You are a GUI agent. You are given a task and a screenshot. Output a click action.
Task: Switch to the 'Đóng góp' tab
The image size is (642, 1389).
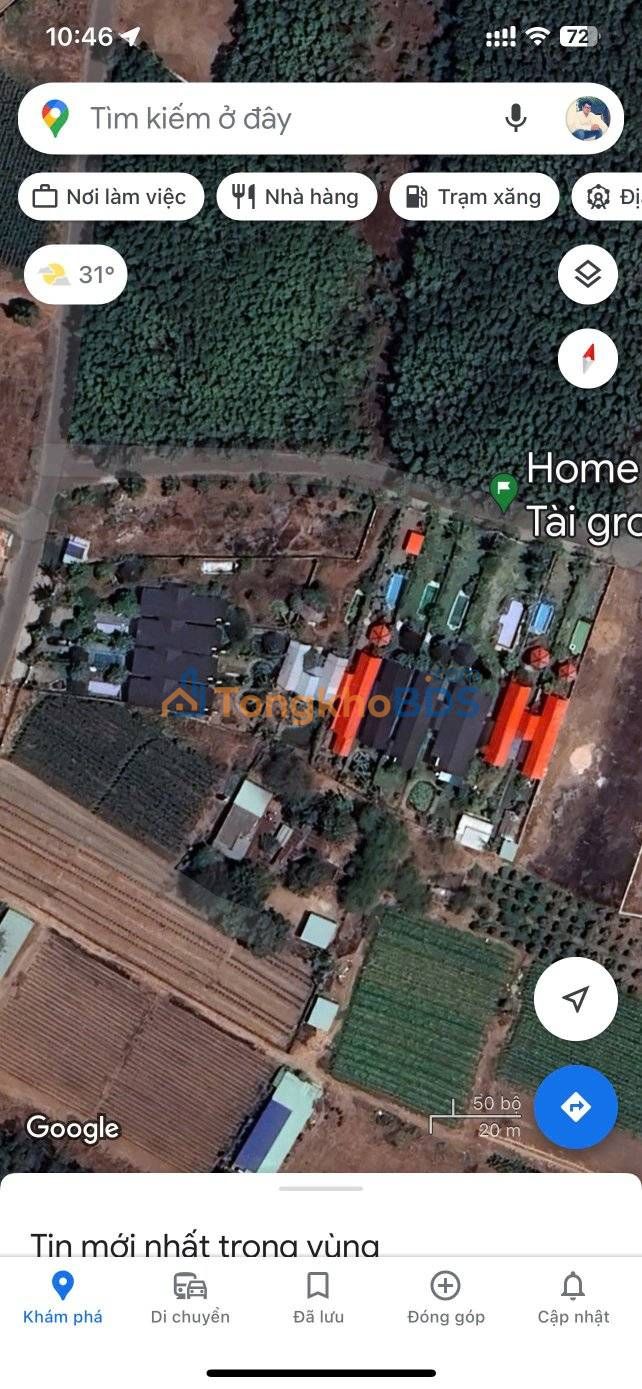(446, 1298)
